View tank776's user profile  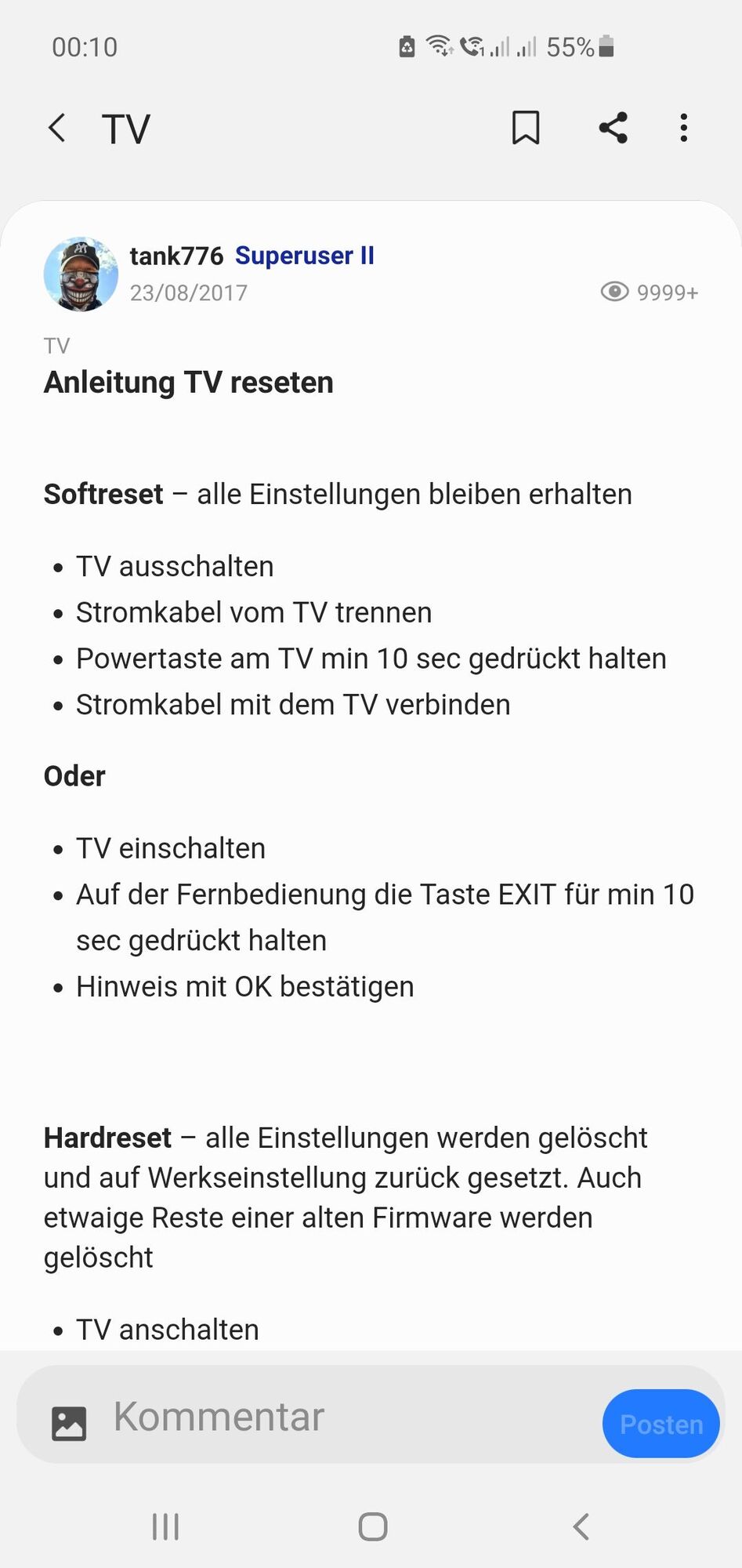(177, 256)
